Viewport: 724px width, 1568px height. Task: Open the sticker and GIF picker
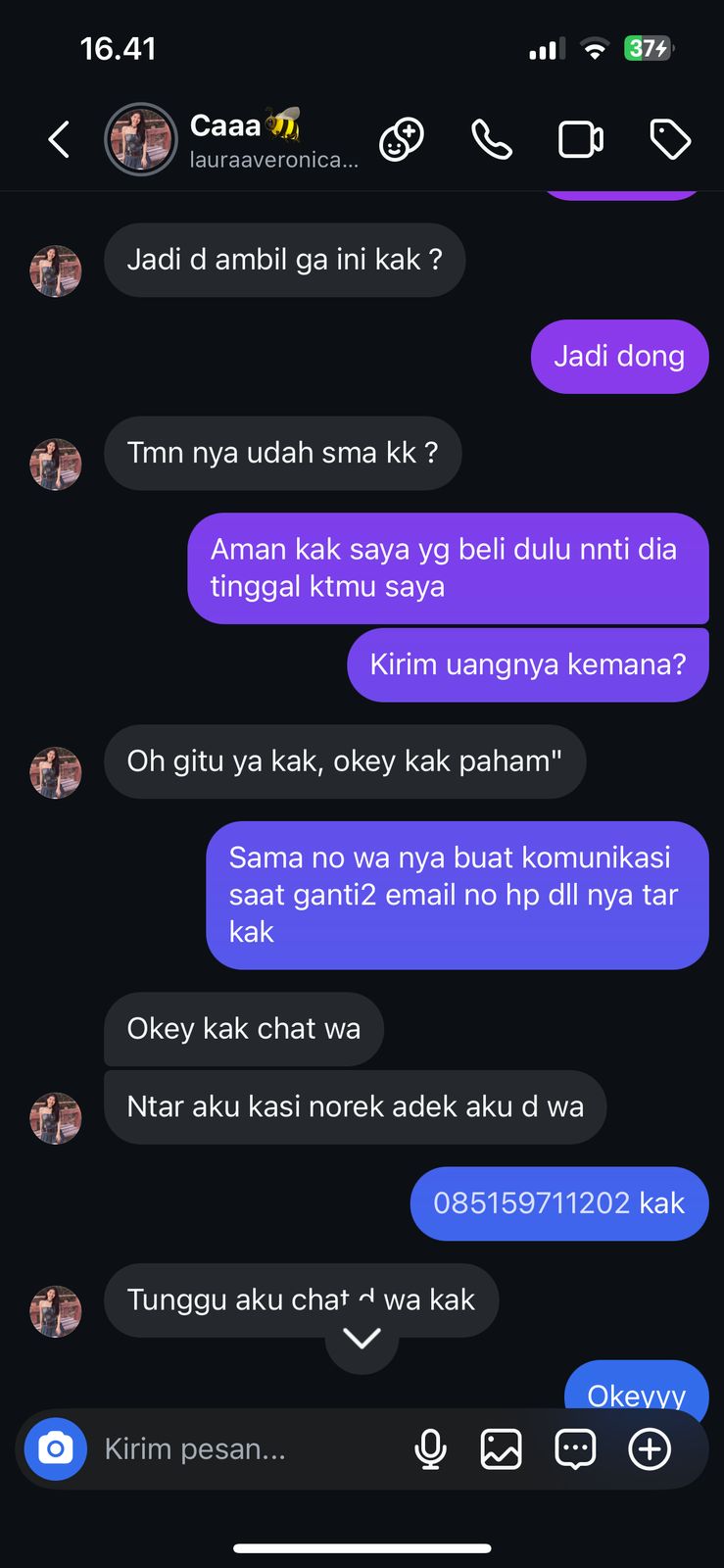click(x=575, y=1448)
